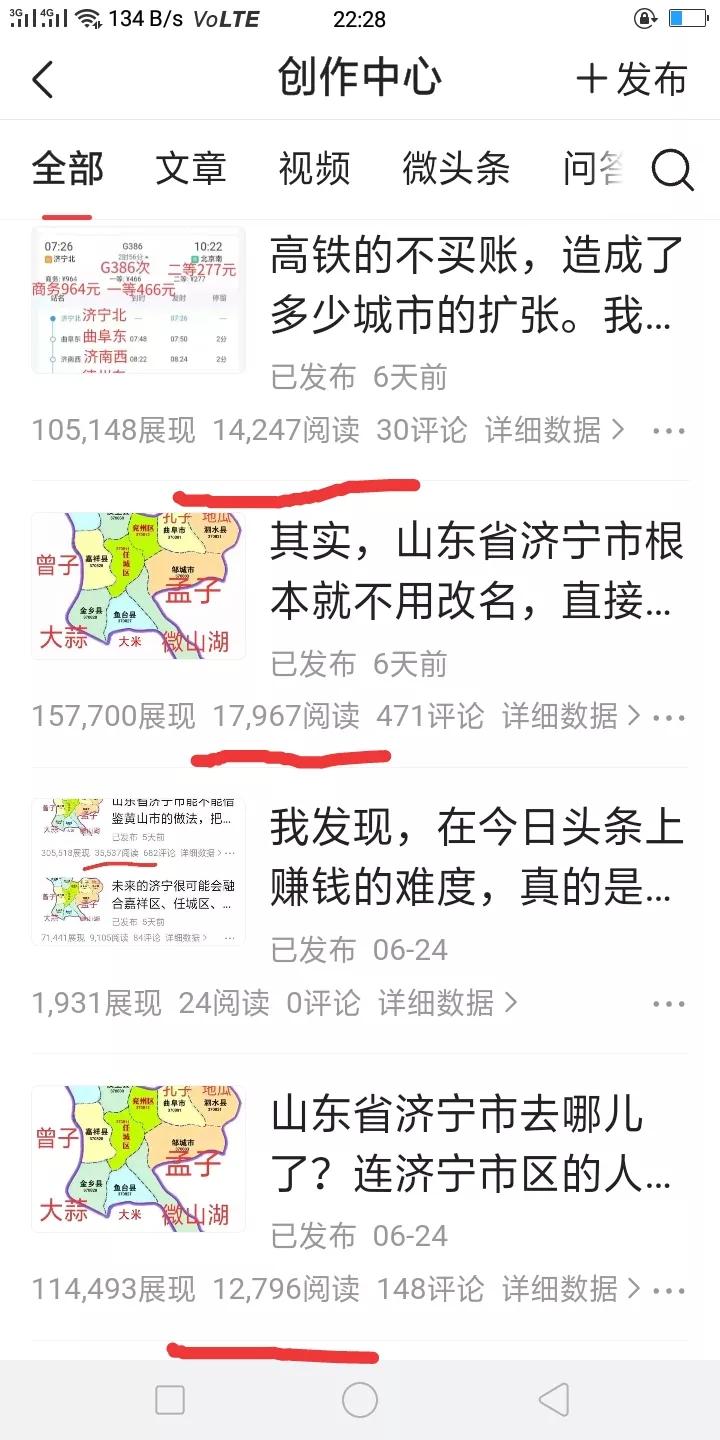Tap the VoLTE status bar indicator

(x=226, y=18)
